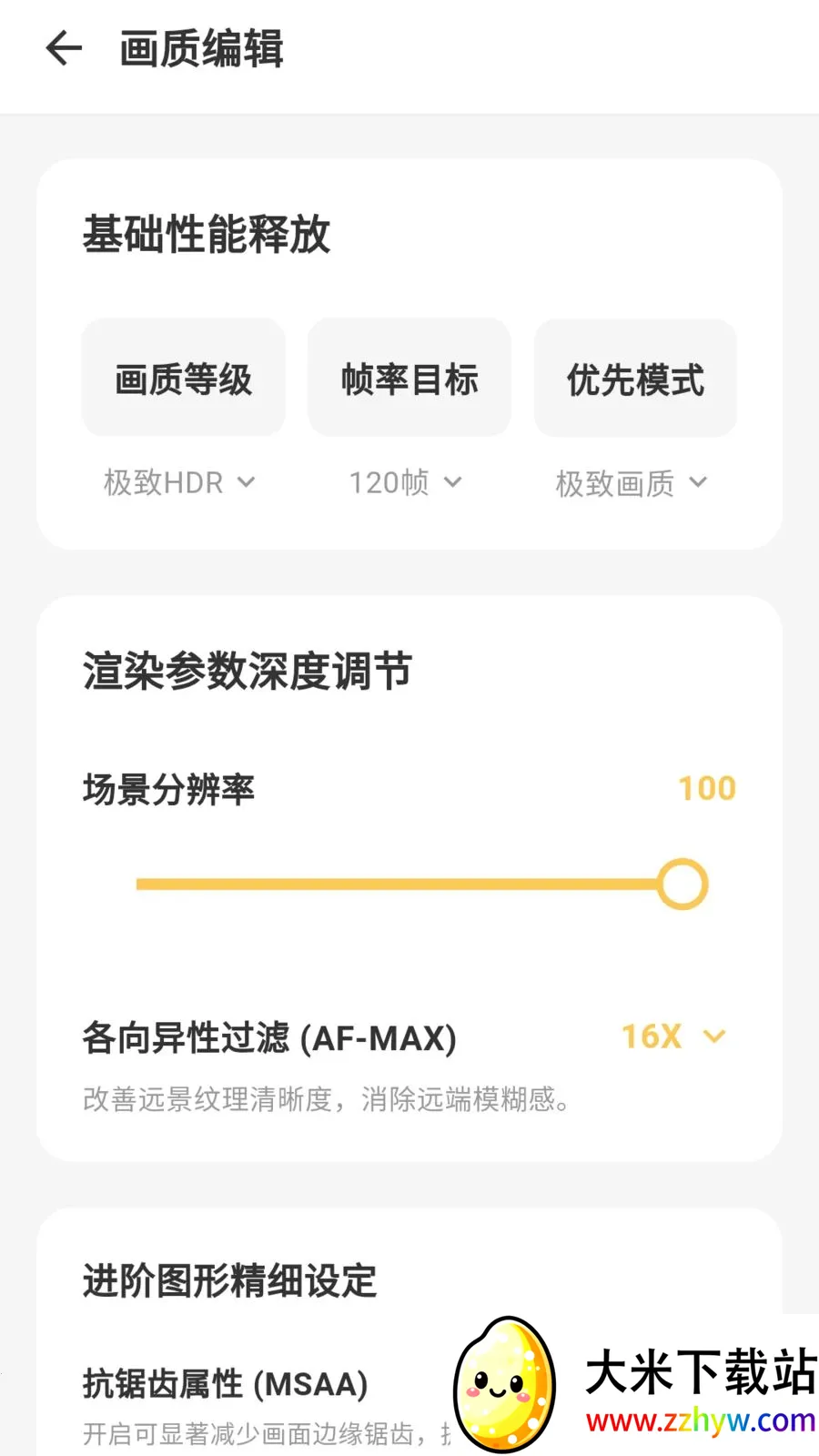Expand the 120帧 frame rate dropdown

[406, 482]
